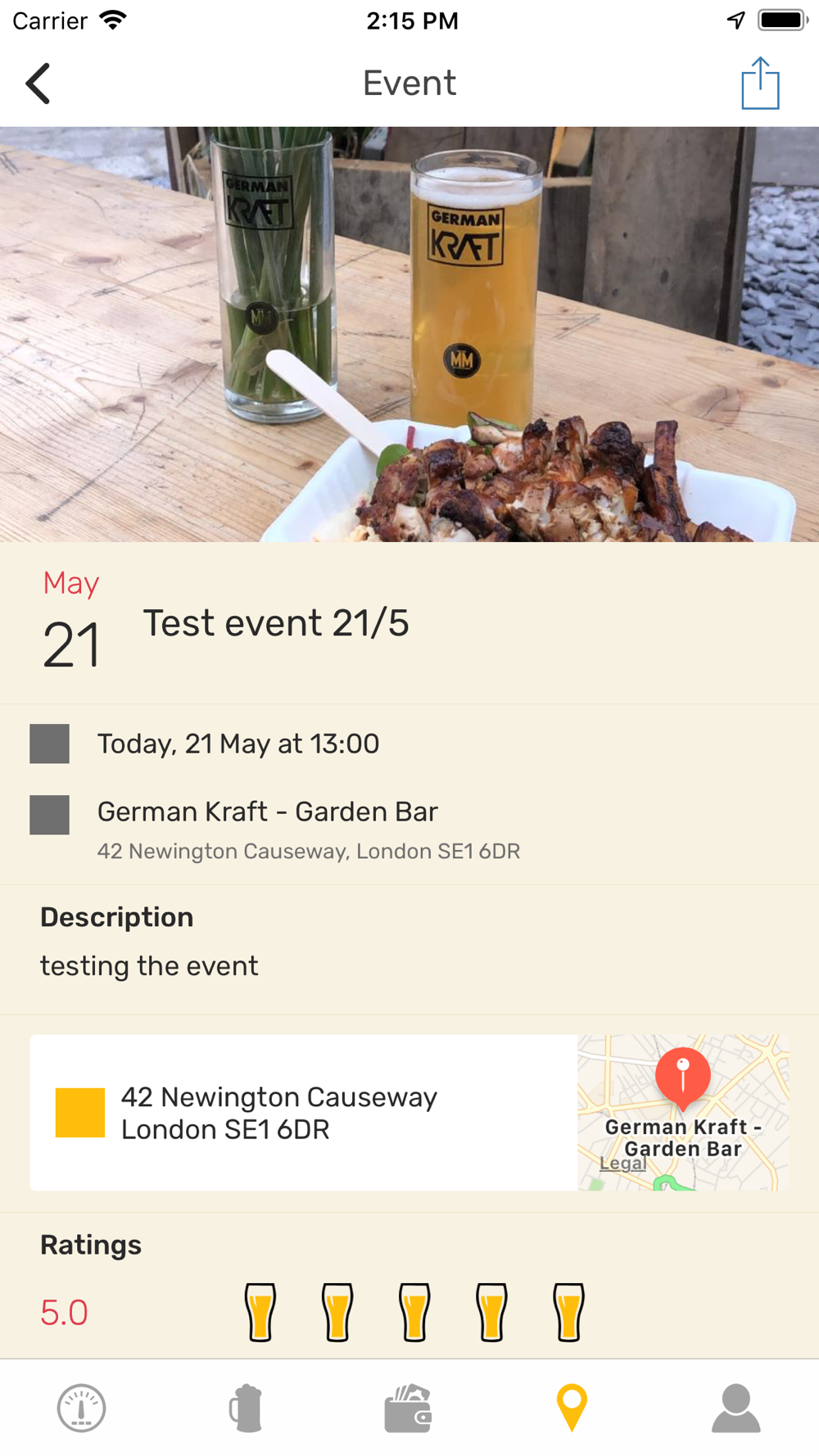Open the wallet tab
Viewport: 819px width, 1456px height.
coord(408,1409)
